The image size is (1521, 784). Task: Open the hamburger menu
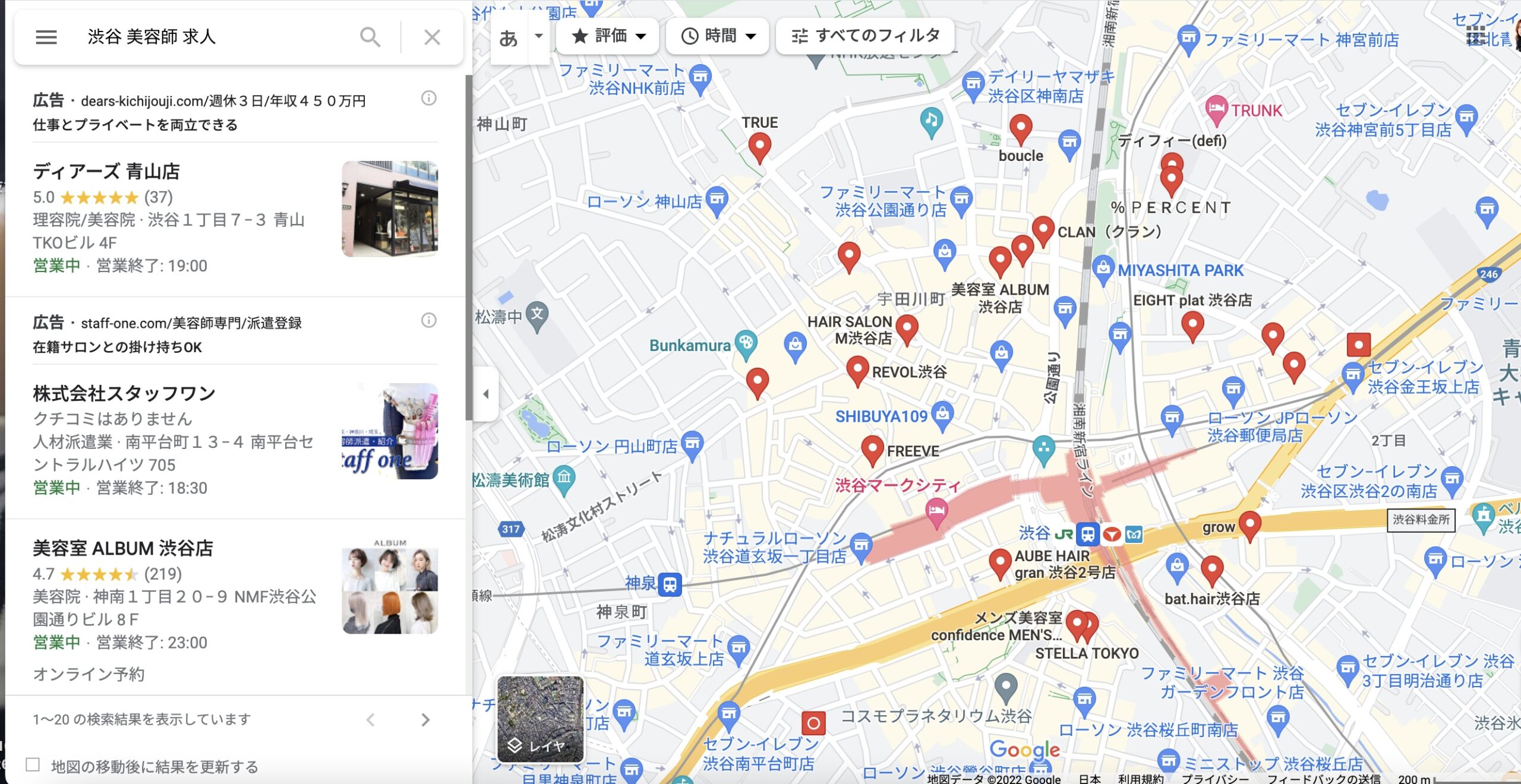pos(46,37)
